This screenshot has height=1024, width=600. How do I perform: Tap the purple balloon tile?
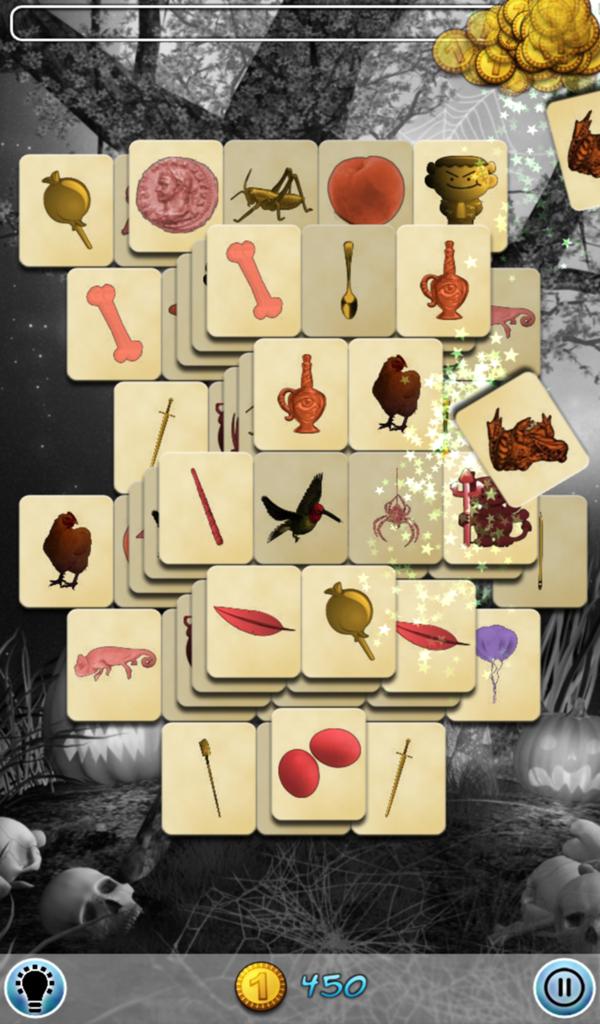[x=496, y=660]
